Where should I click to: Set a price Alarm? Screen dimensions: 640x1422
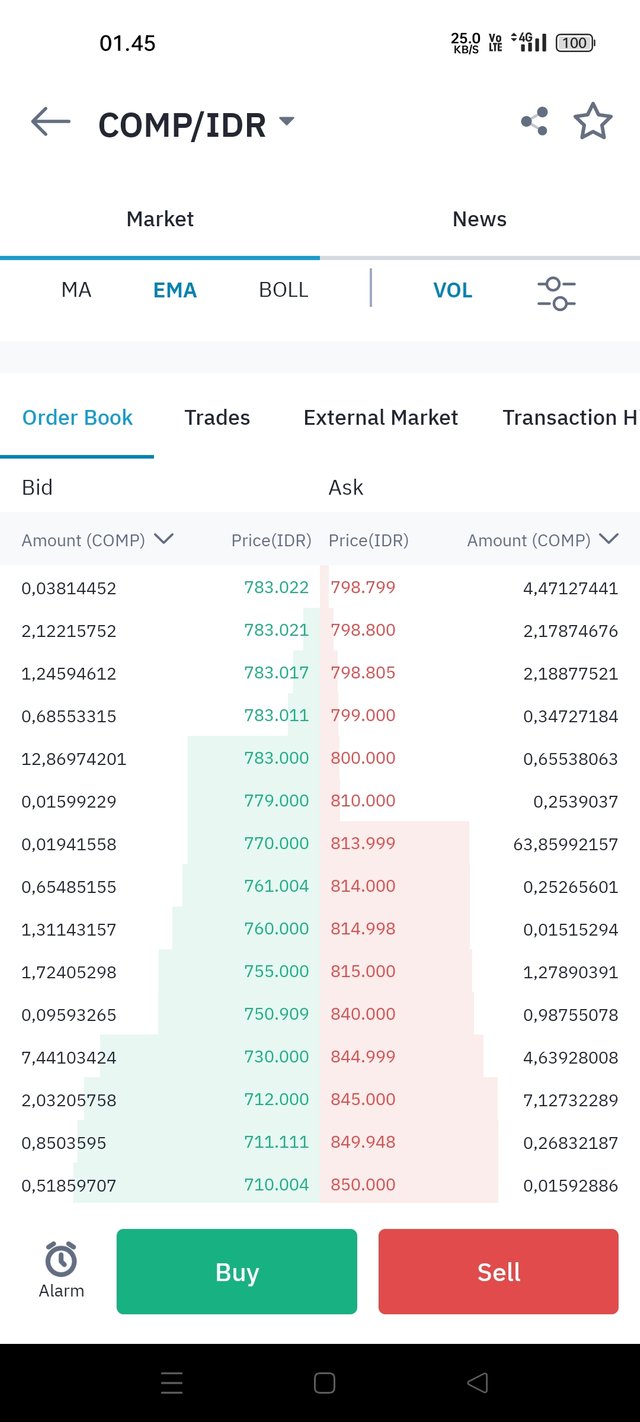(61, 1270)
